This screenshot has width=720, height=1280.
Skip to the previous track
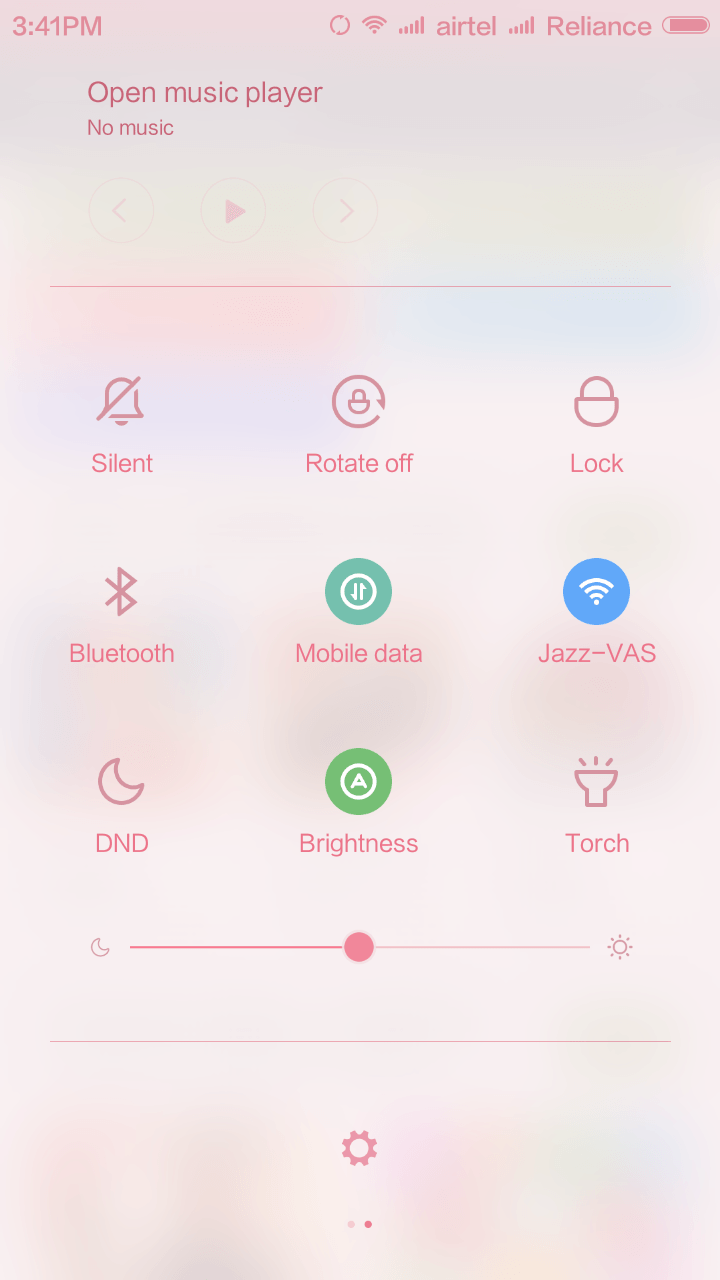click(121, 211)
